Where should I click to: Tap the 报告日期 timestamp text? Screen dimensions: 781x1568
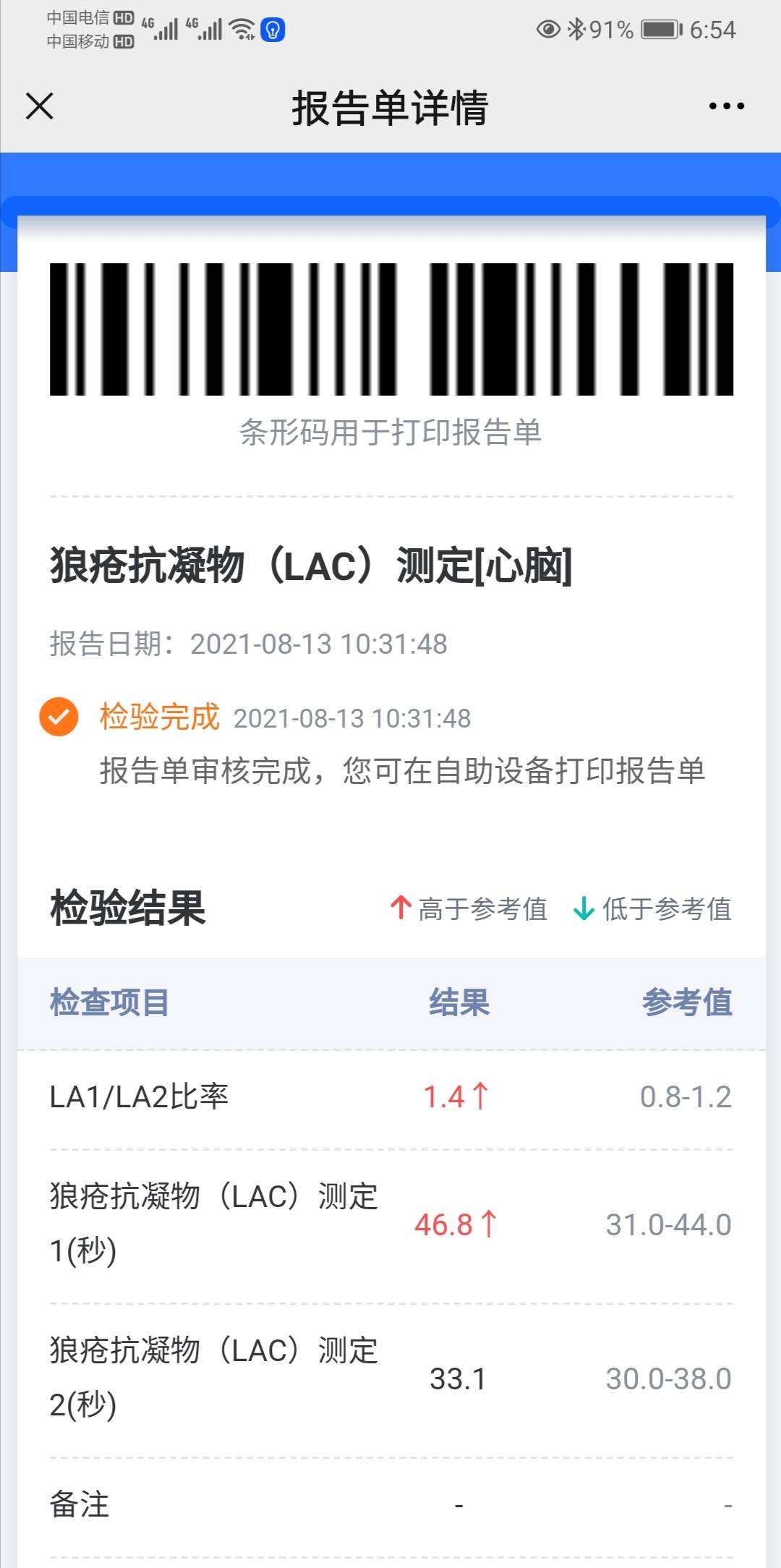(x=246, y=642)
